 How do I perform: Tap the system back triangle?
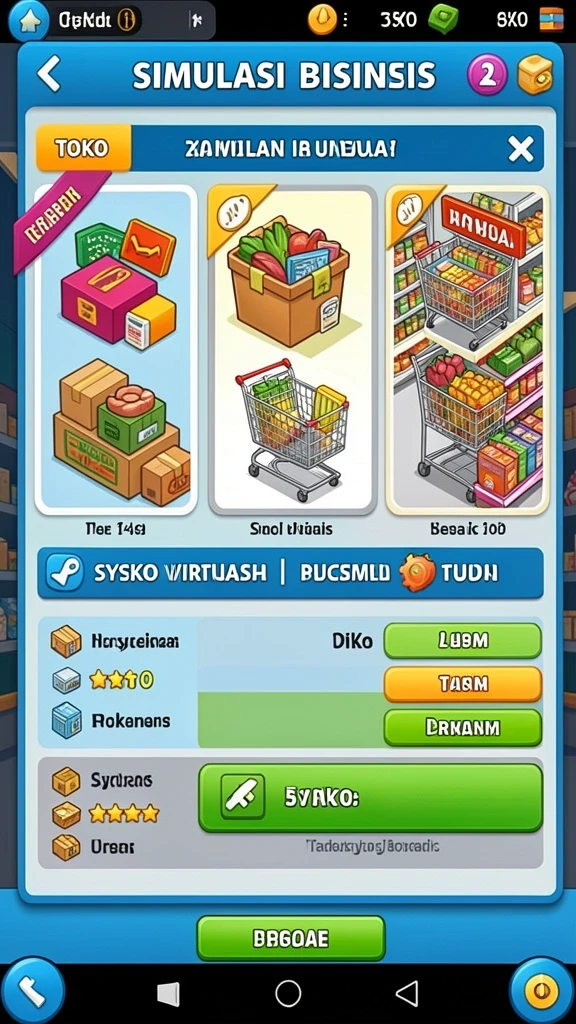(x=408, y=994)
